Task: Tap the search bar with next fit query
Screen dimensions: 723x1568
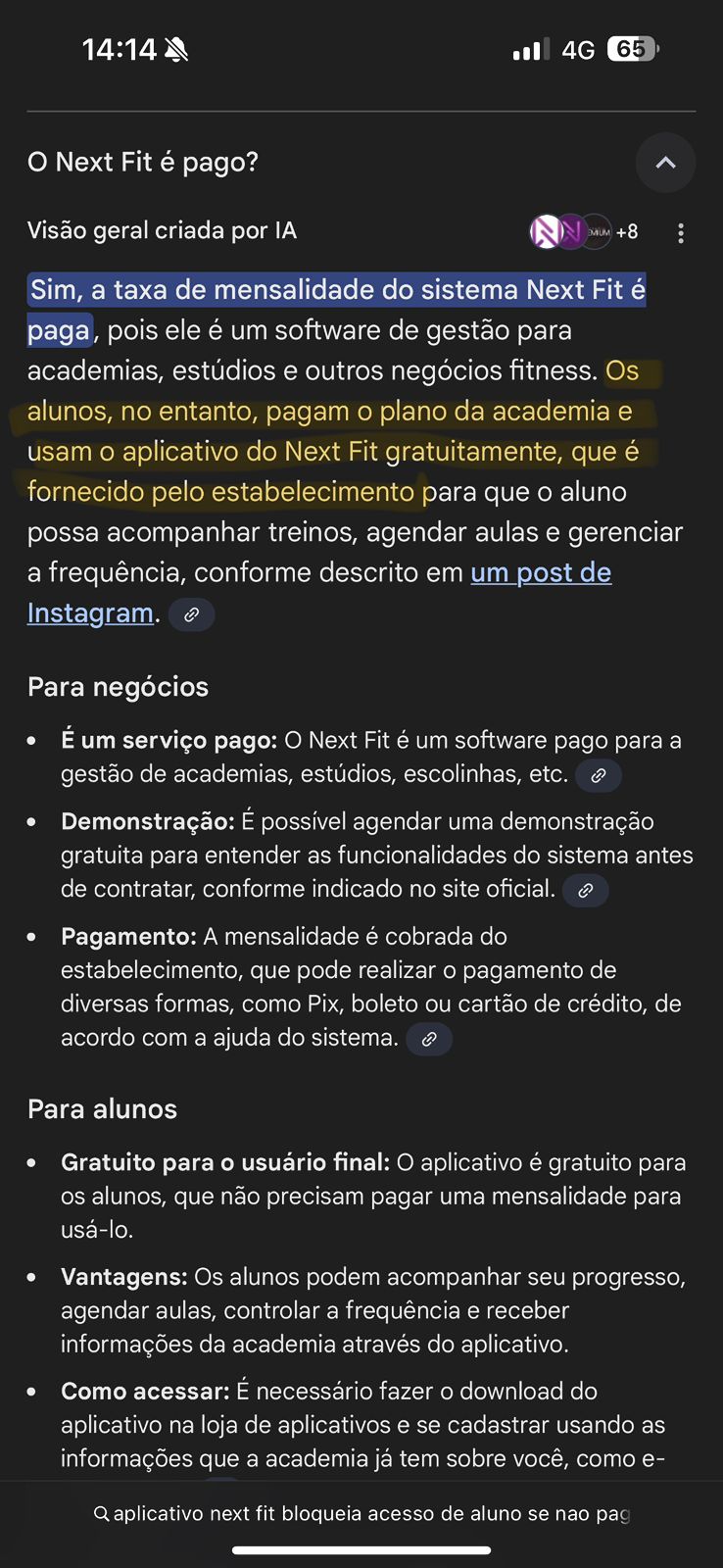Action: click(361, 1513)
